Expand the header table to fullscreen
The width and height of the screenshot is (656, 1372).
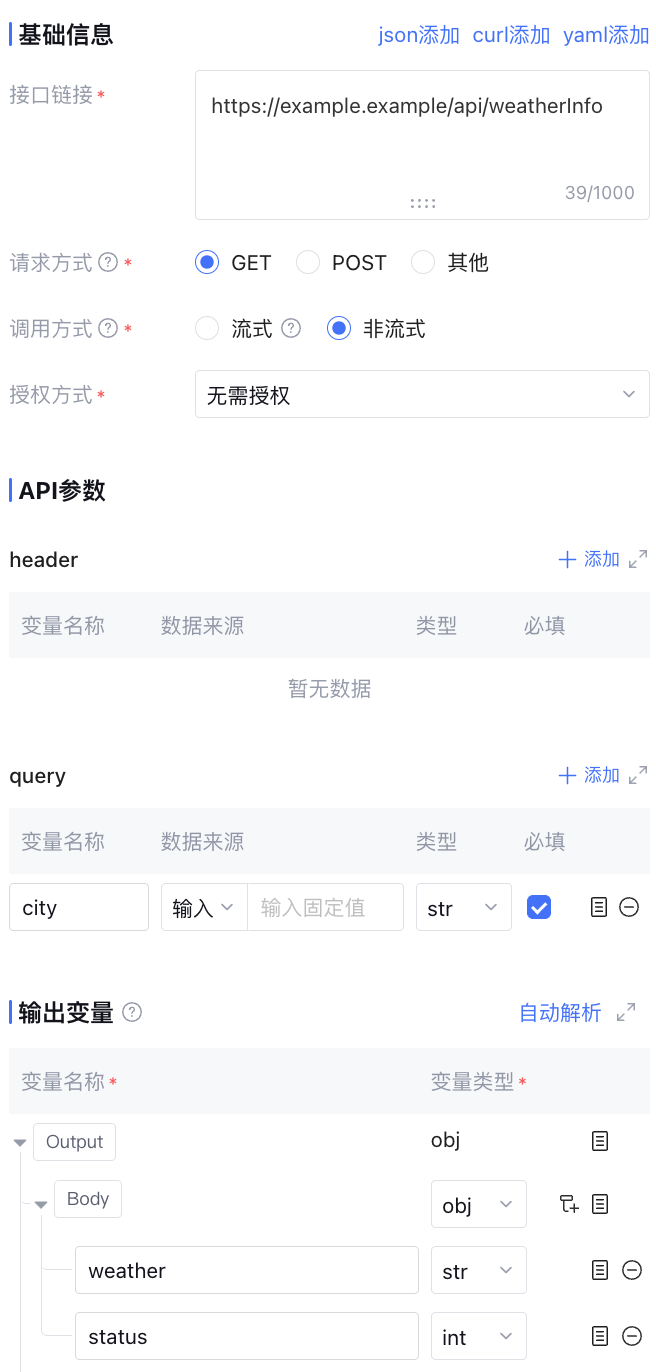638,559
